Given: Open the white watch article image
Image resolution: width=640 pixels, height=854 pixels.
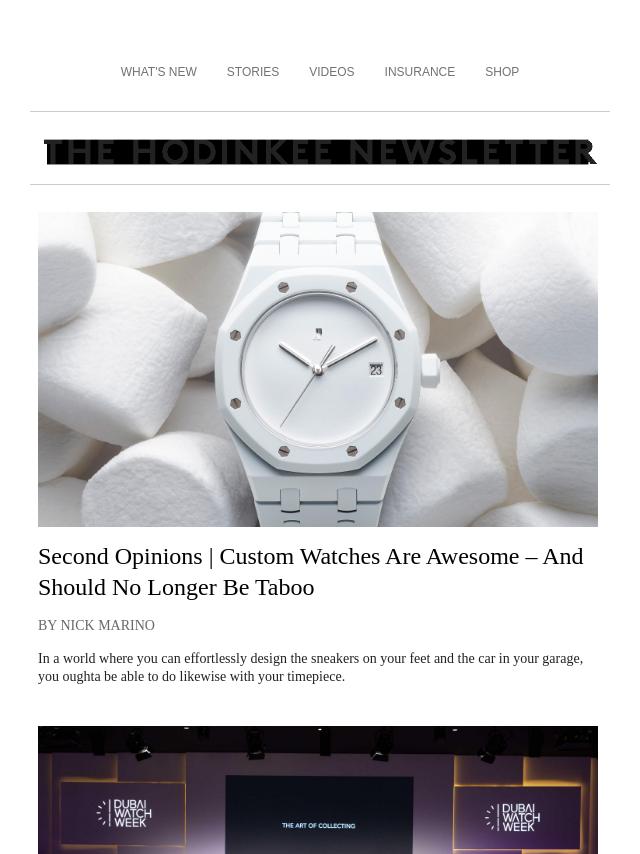Looking at the screenshot, I should point(318,369).
